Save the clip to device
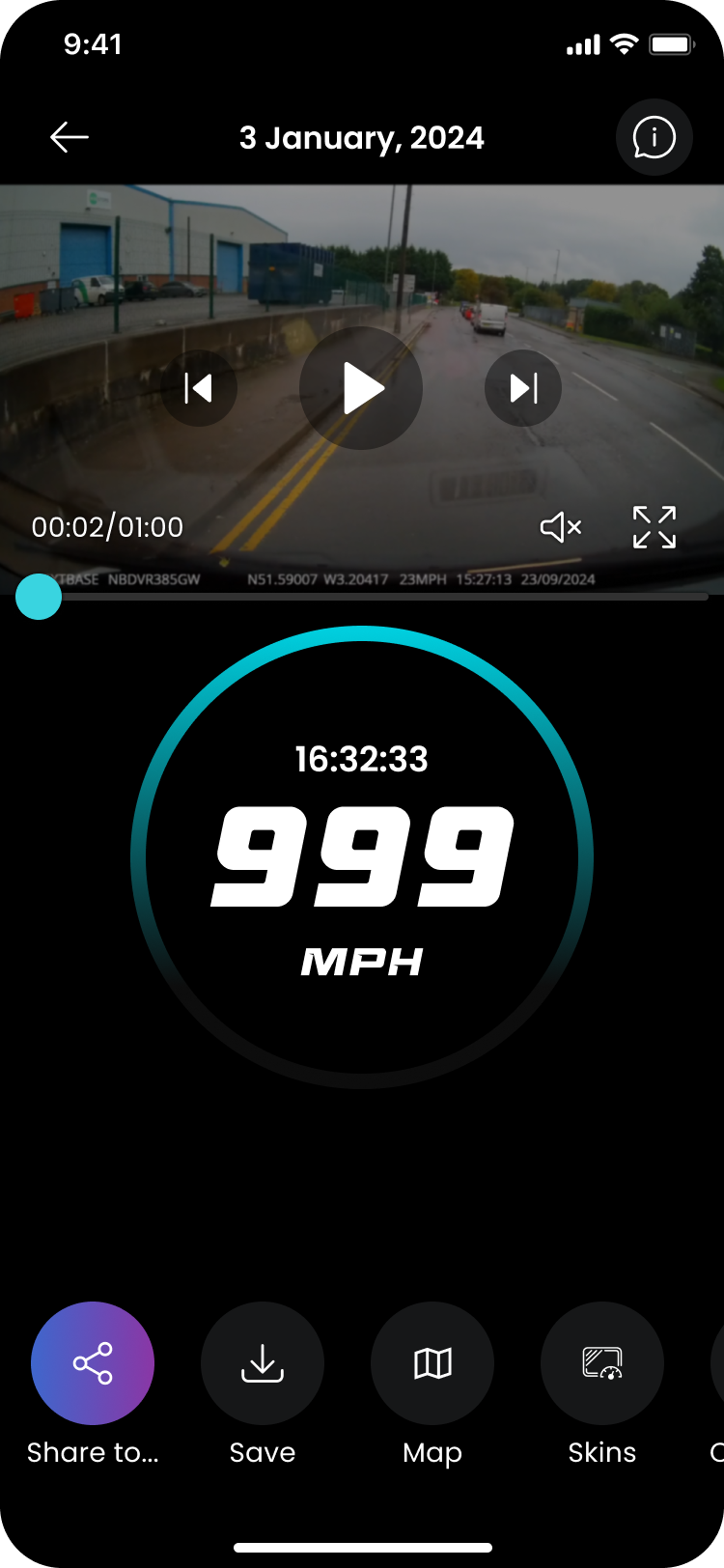 263,1363
